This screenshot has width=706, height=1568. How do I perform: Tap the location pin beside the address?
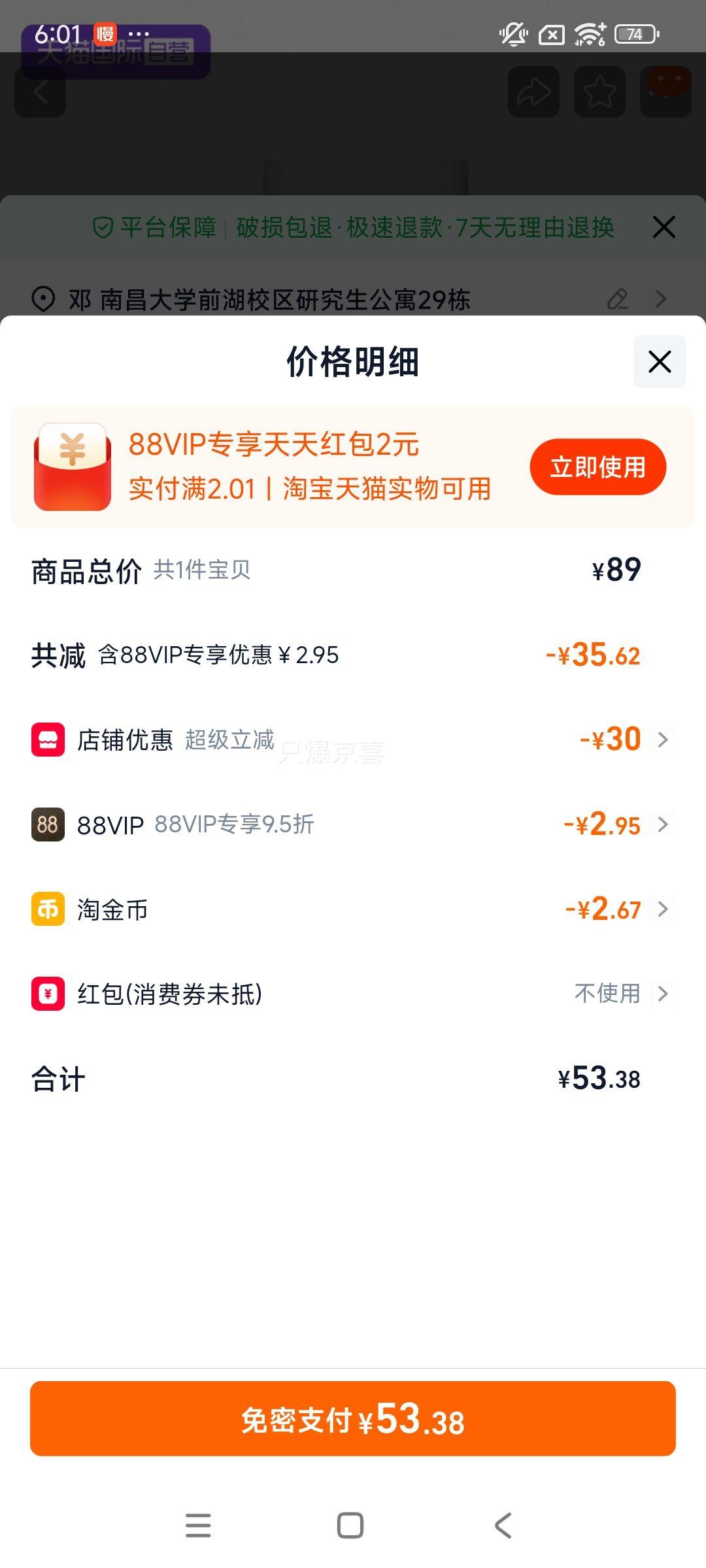click(41, 299)
